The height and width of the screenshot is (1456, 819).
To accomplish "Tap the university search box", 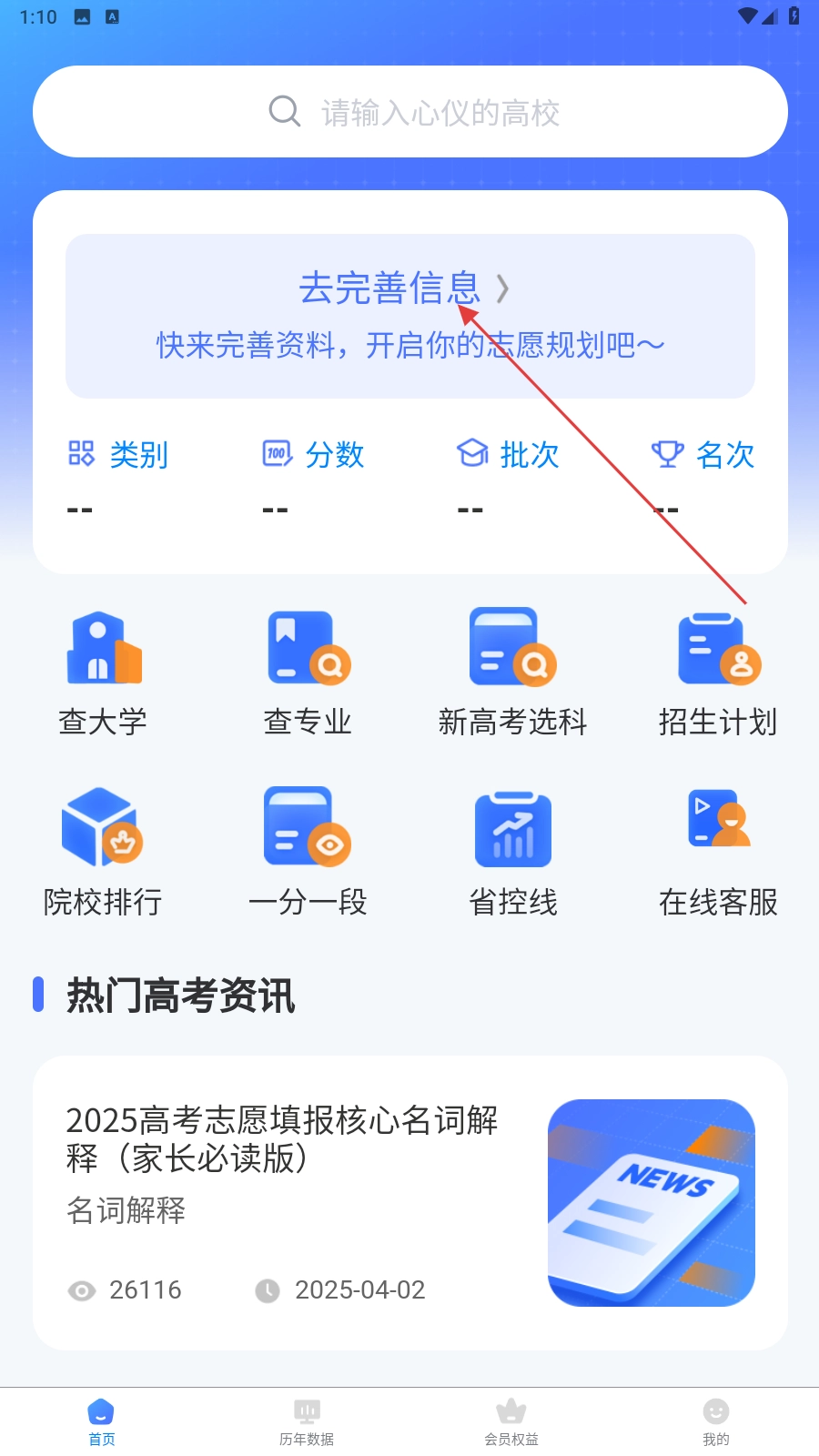I will [x=409, y=112].
